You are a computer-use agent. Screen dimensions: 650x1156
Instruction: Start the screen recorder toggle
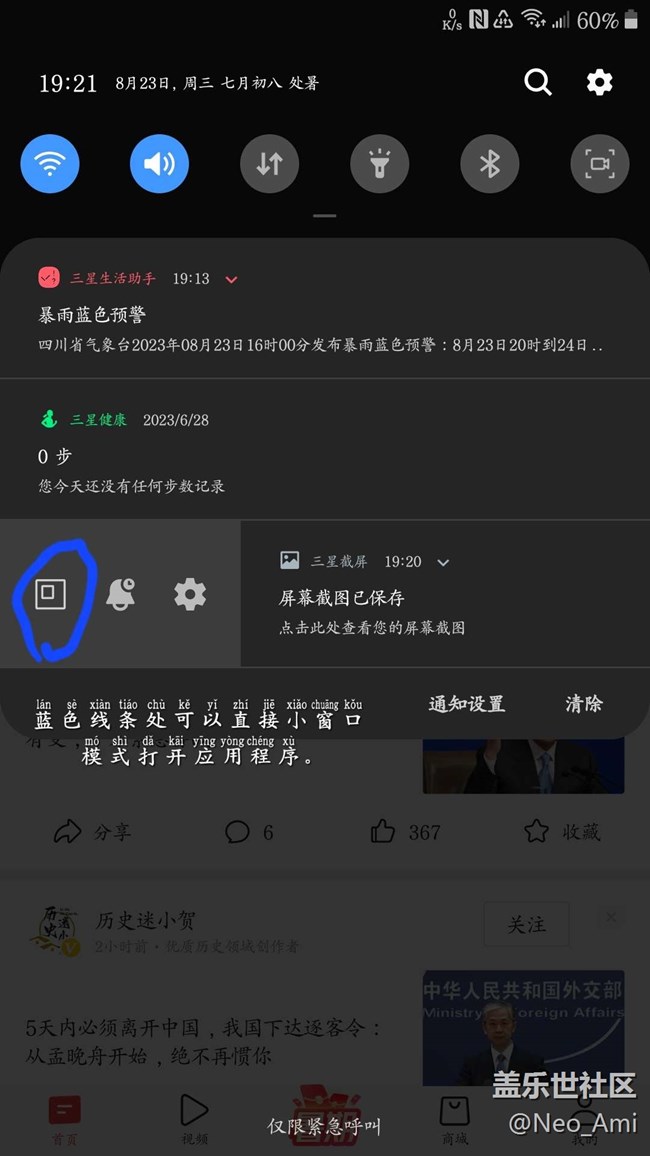(599, 163)
